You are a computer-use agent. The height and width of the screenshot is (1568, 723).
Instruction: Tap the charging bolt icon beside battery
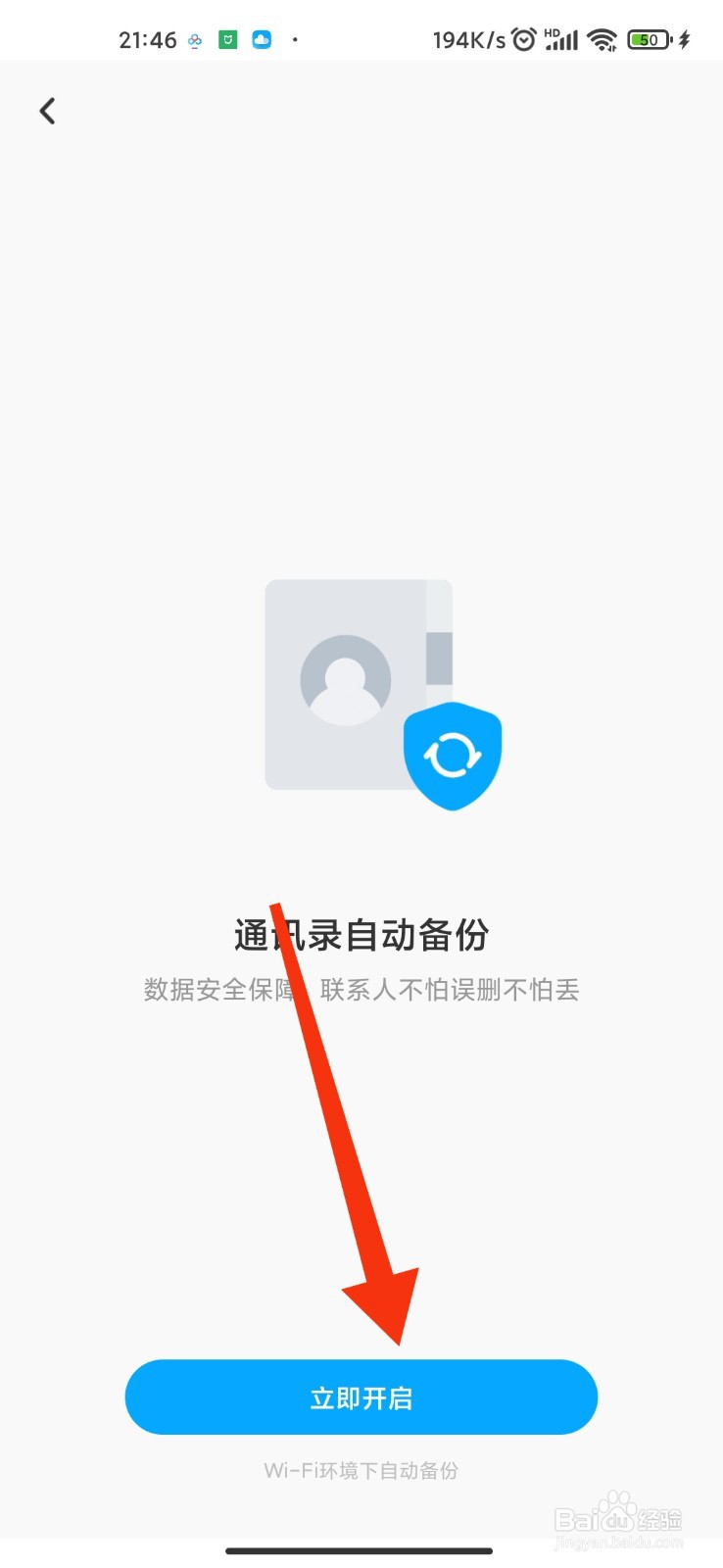pos(686,39)
